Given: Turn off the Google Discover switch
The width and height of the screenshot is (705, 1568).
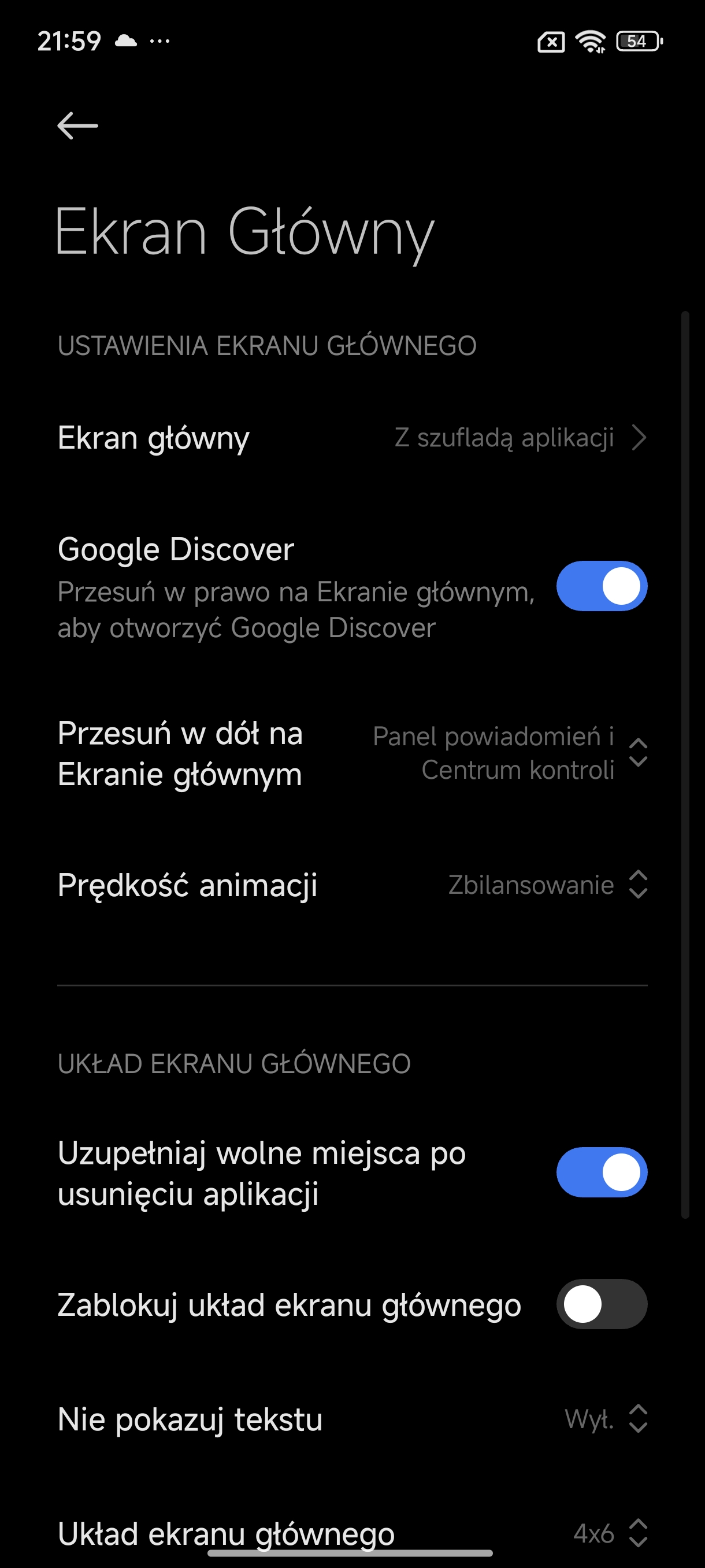Looking at the screenshot, I should [601, 586].
